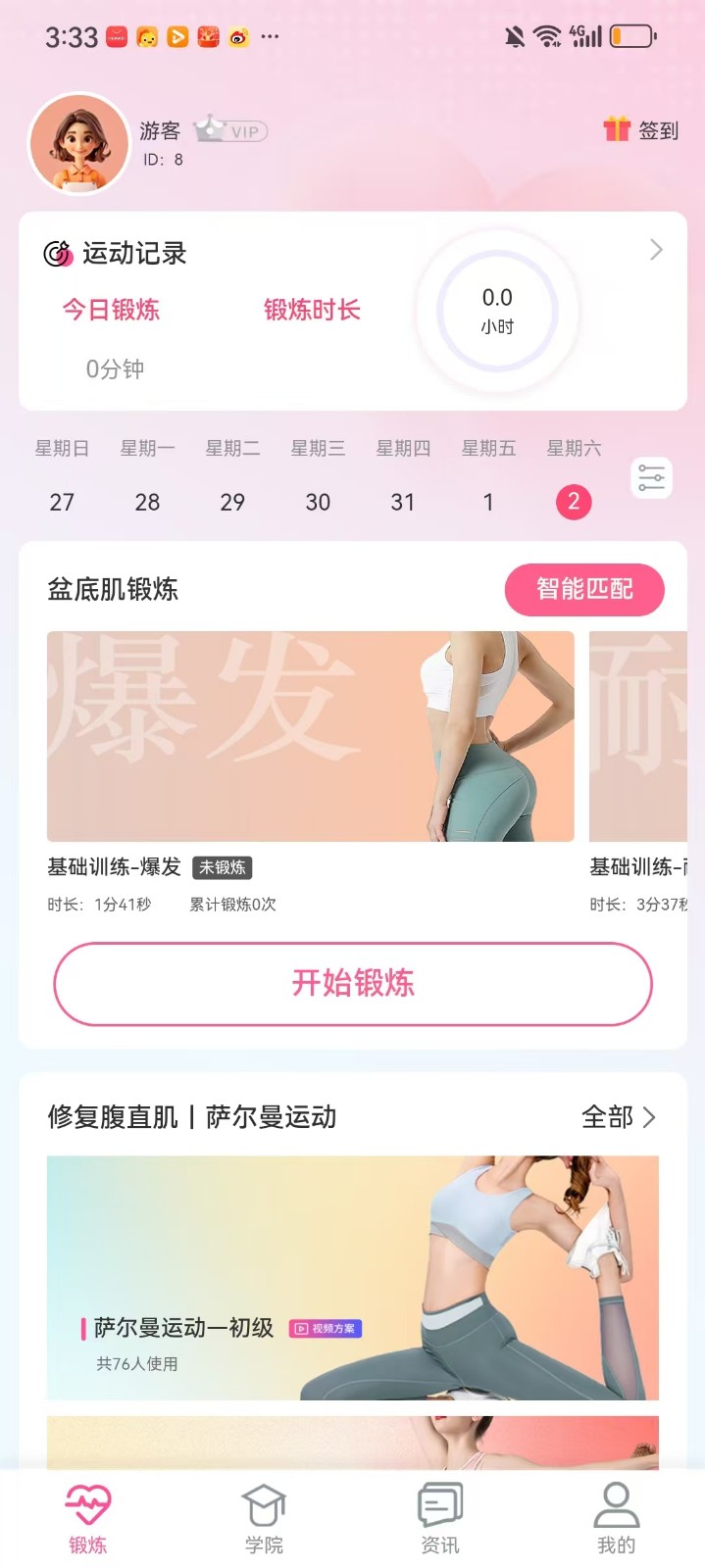The height and width of the screenshot is (1568, 705).
Task: View 全部 Saarman exercise plans
Action: pyautogui.click(x=618, y=1116)
